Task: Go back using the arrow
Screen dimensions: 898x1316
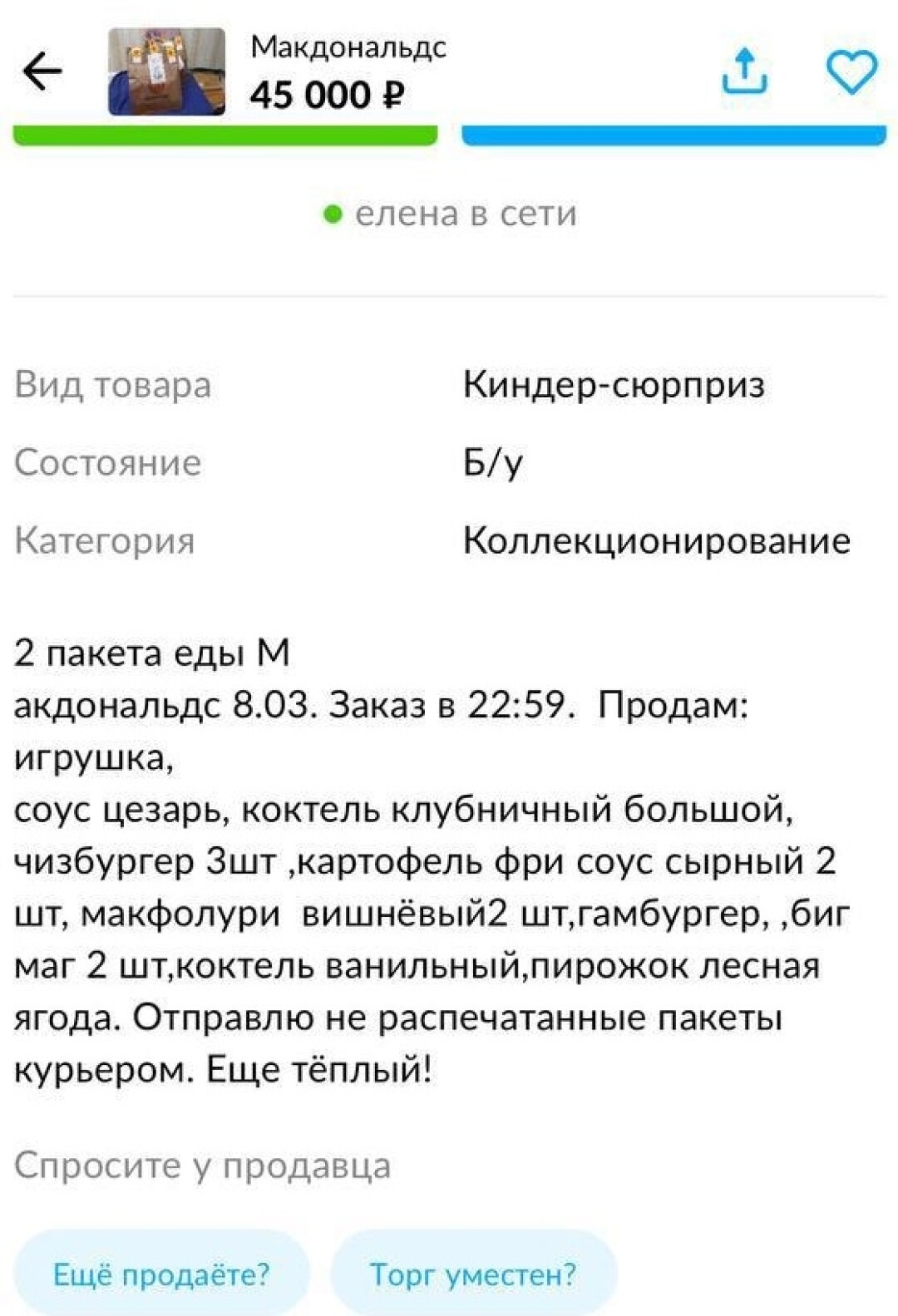Action: point(42,71)
